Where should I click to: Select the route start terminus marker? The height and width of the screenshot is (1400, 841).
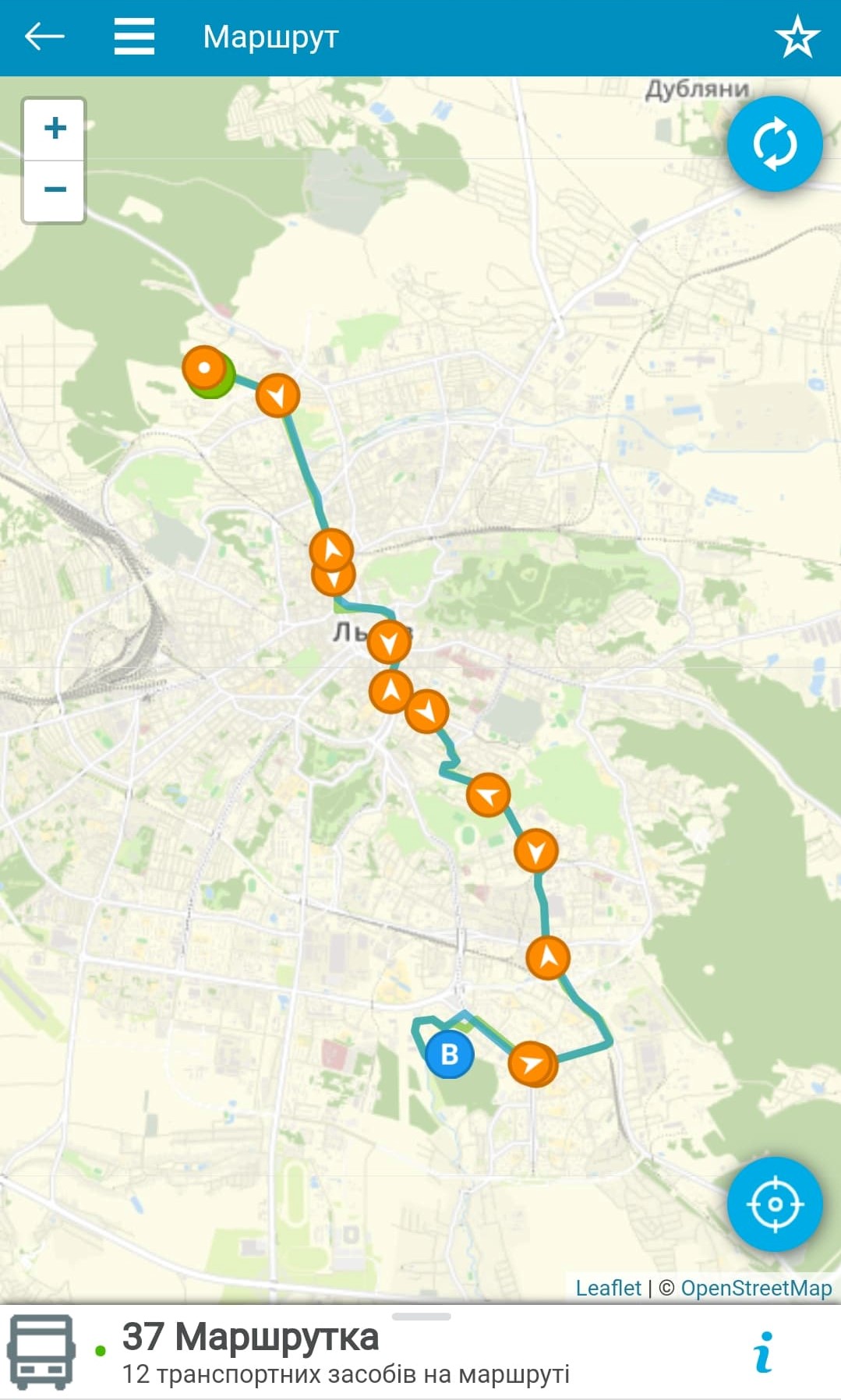pyautogui.click(x=205, y=368)
